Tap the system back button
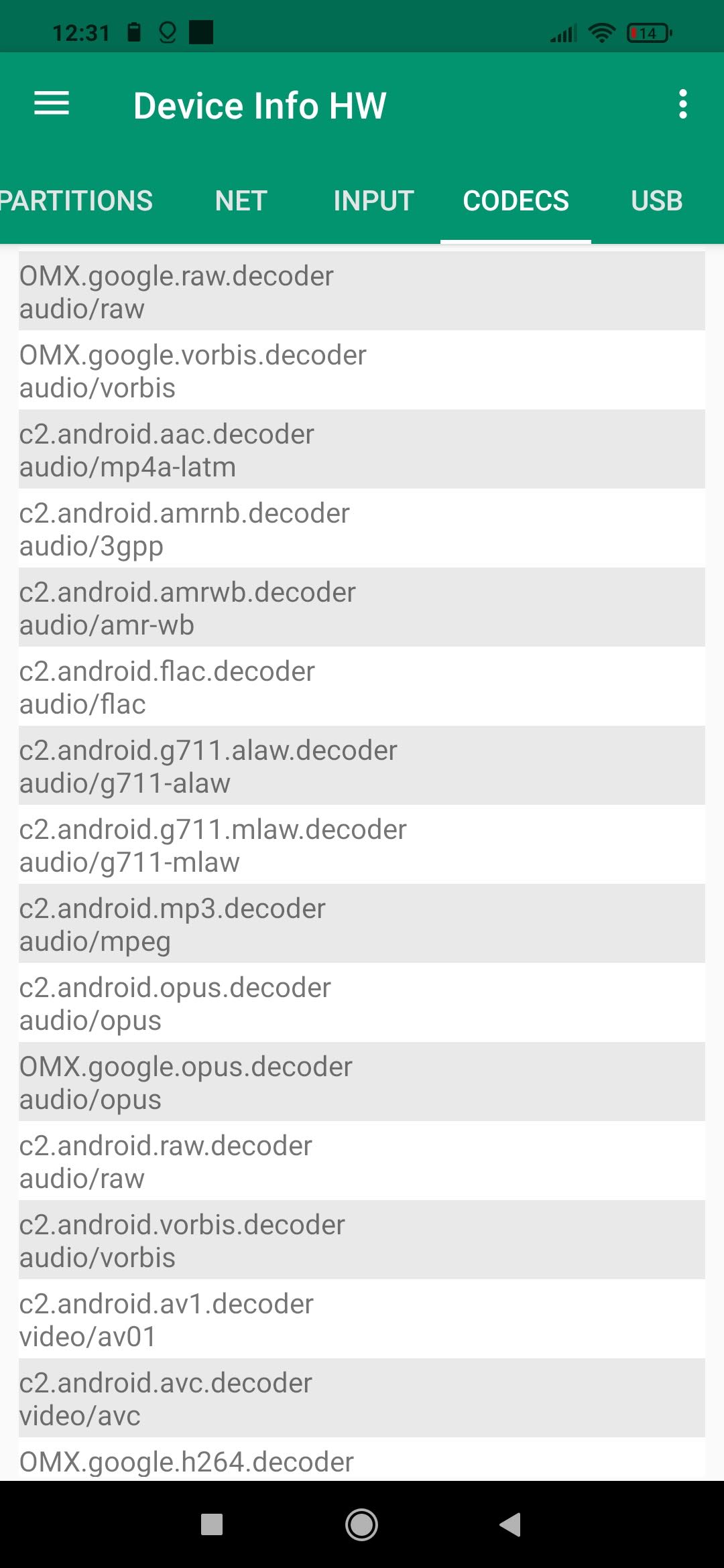The height and width of the screenshot is (1568, 724). [510, 1524]
